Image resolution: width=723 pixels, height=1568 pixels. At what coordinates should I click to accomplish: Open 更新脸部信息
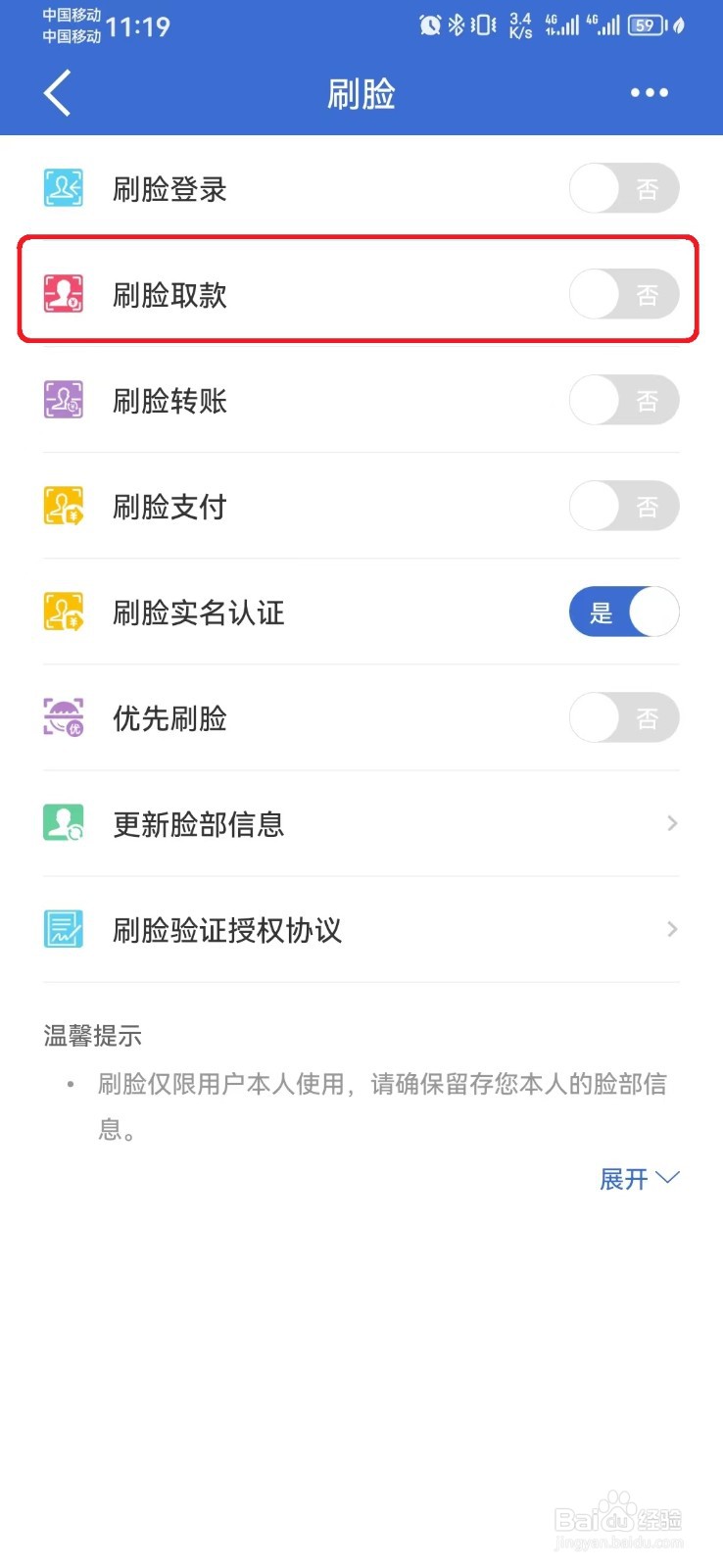[x=361, y=824]
